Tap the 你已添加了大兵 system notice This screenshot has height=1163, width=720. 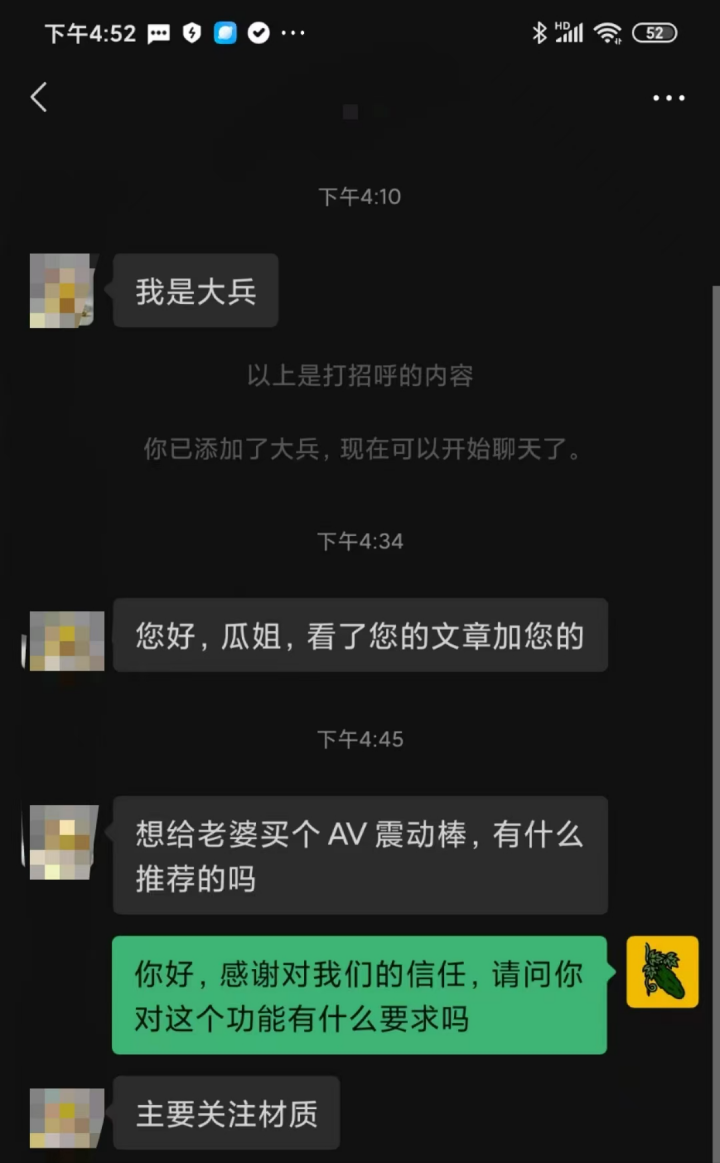358,451
